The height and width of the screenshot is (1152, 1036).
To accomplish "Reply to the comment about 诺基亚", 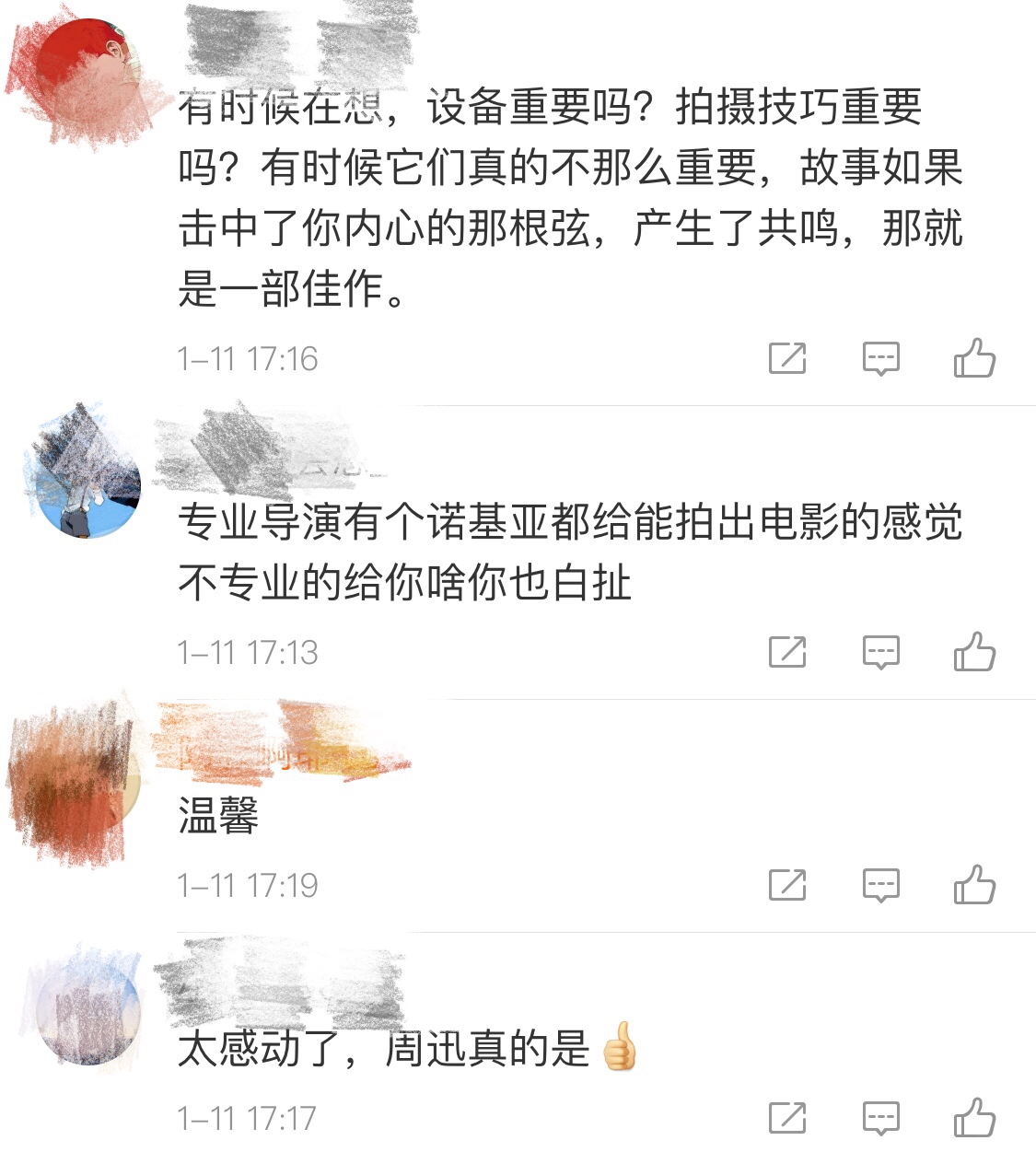I will click(880, 652).
